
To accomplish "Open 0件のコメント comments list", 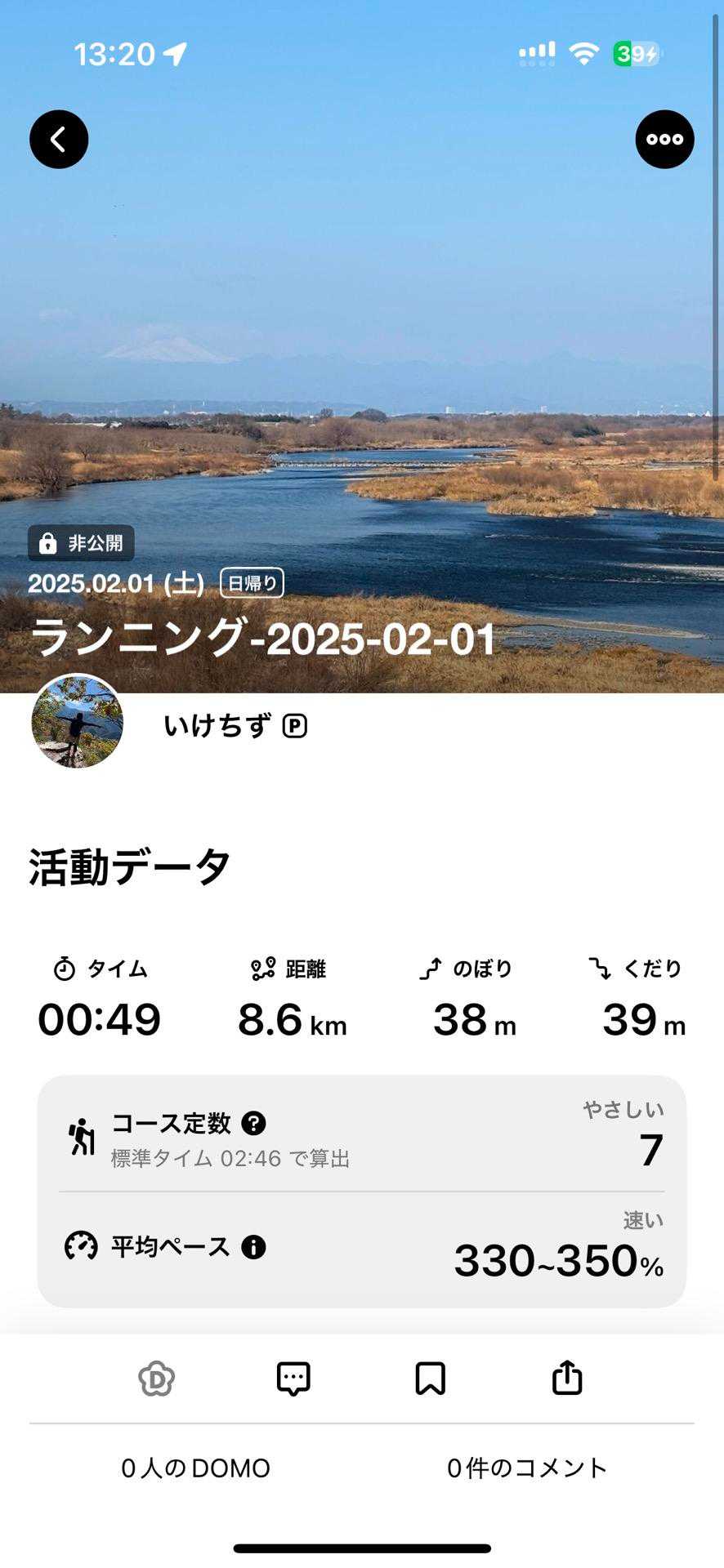I will (x=527, y=1468).
